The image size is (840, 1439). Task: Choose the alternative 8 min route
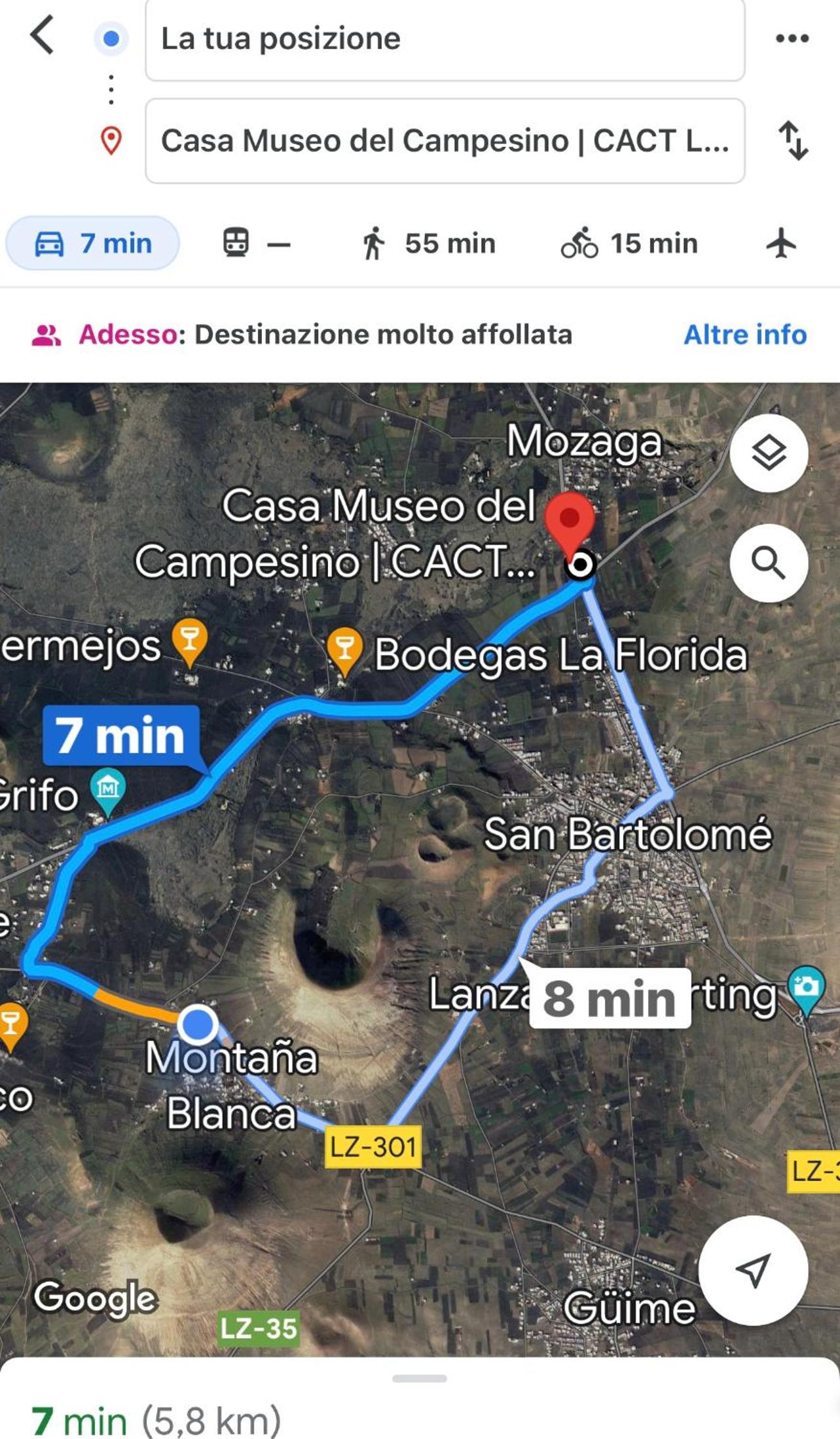[x=610, y=998]
